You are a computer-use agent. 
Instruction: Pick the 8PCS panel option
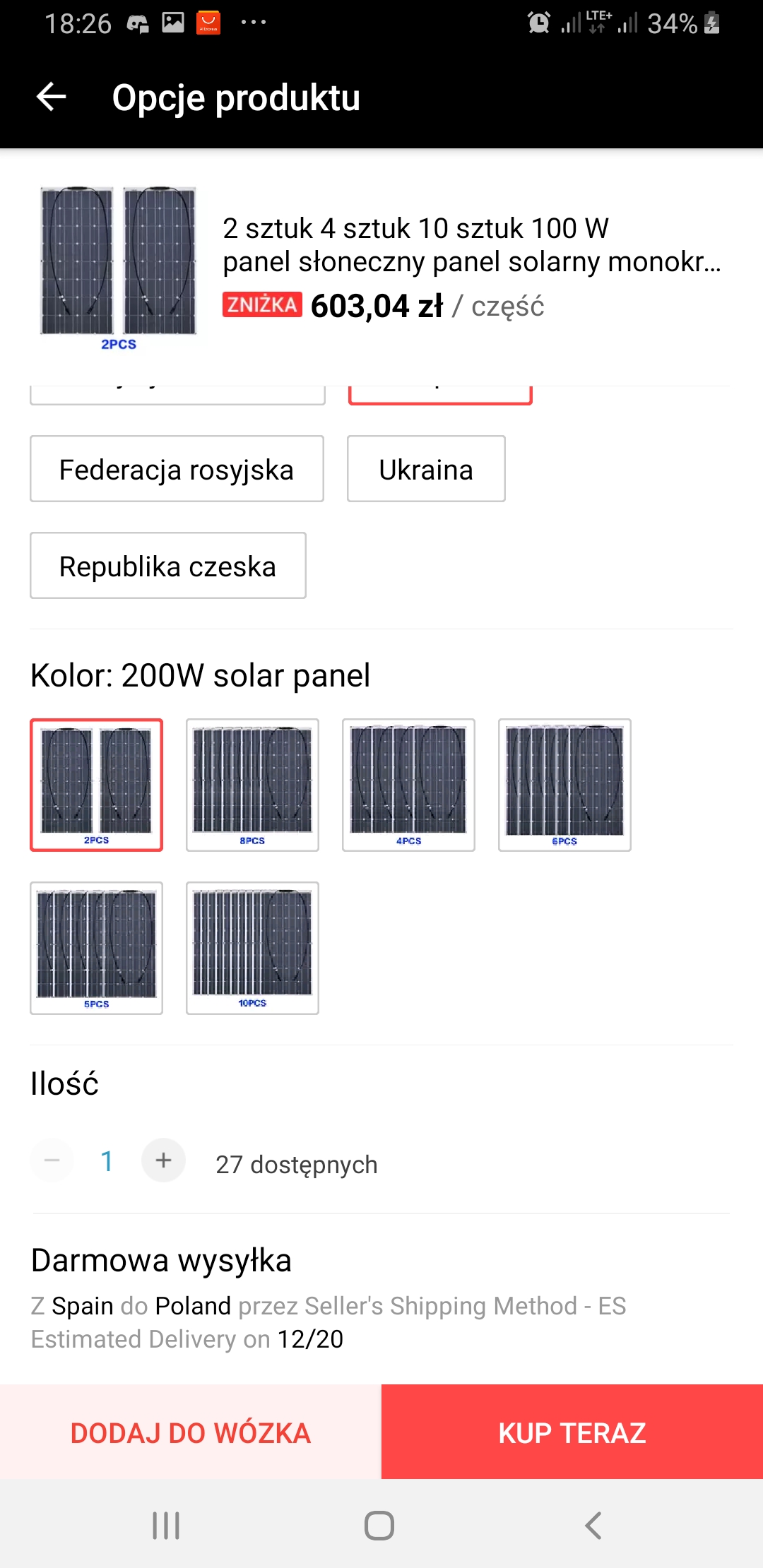[252, 785]
